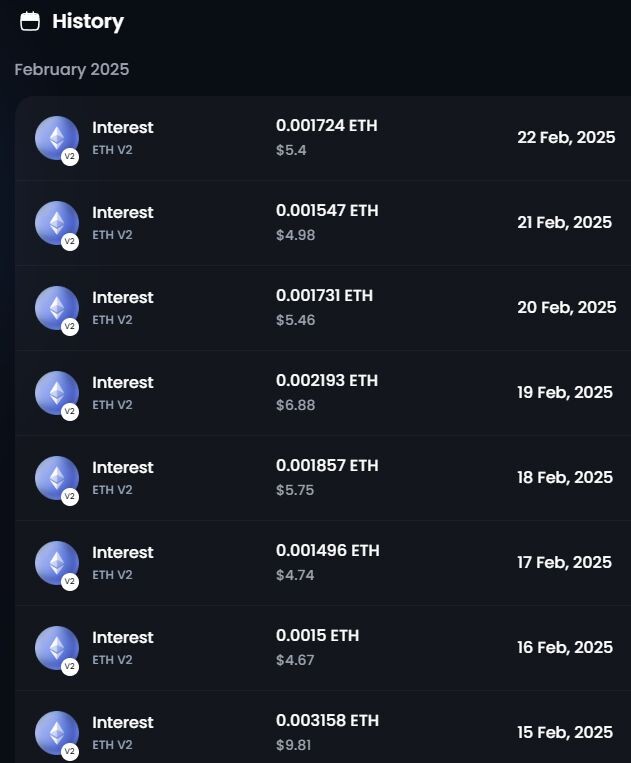The image size is (631, 763).
Task: Open the 0.003158 ETH interest transaction
Action: pyautogui.click(x=322, y=731)
